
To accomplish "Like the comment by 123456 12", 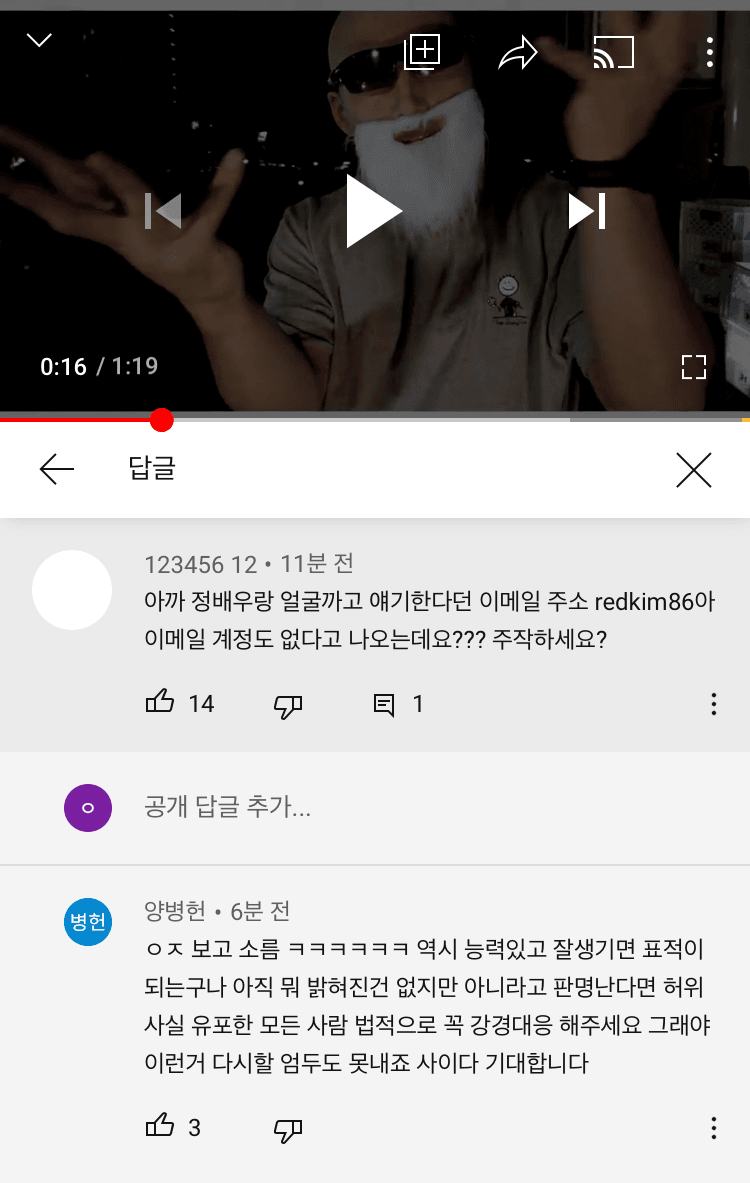I will pos(160,703).
